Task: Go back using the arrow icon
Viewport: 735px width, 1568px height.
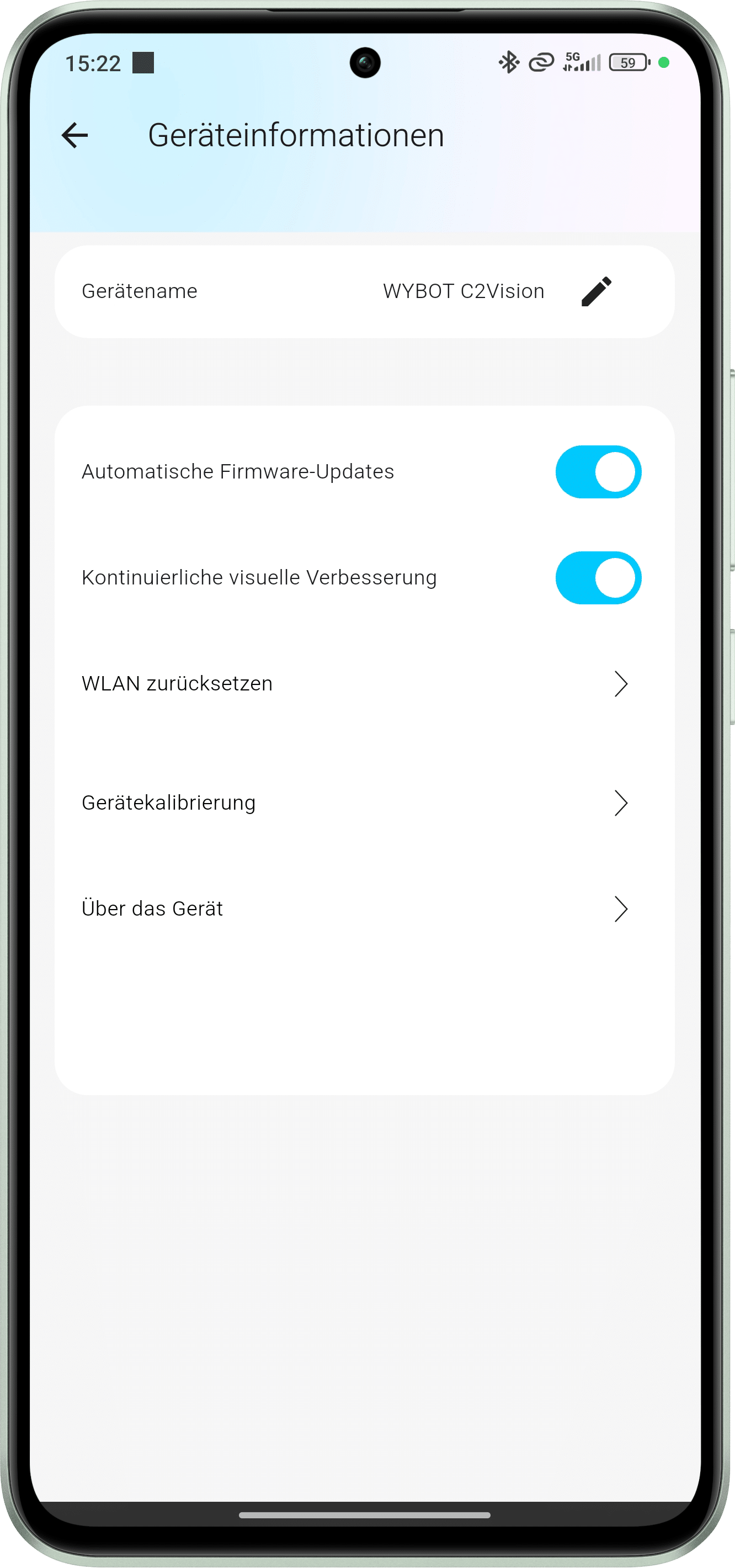Action: tap(75, 135)
